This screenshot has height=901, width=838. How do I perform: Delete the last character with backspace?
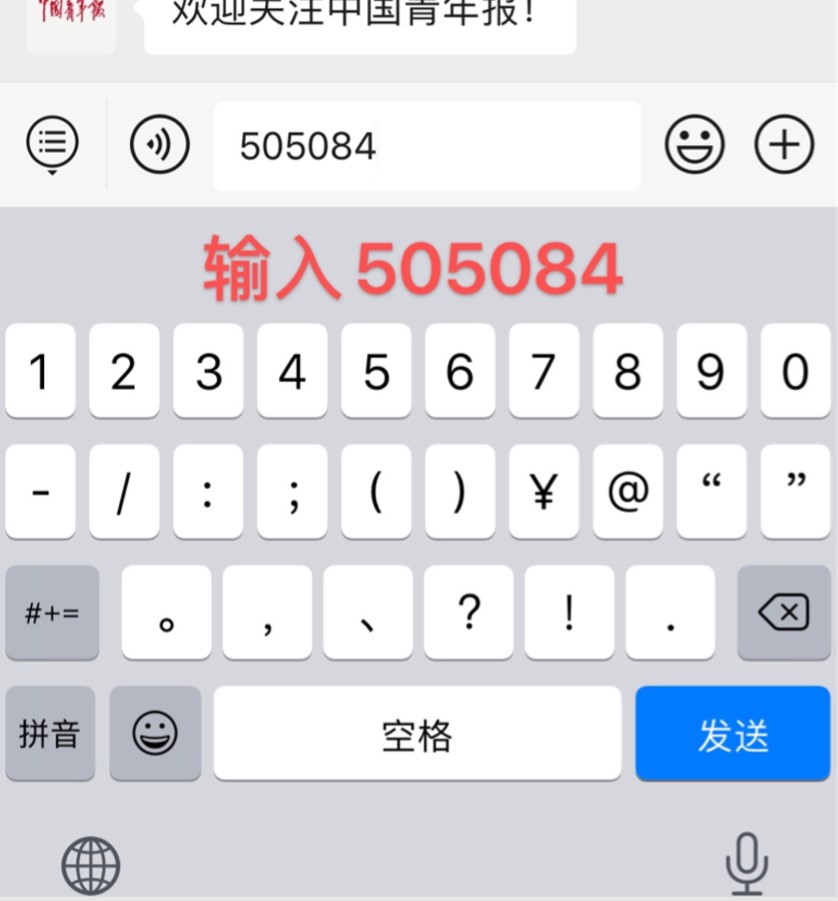(x=784, y=612)
